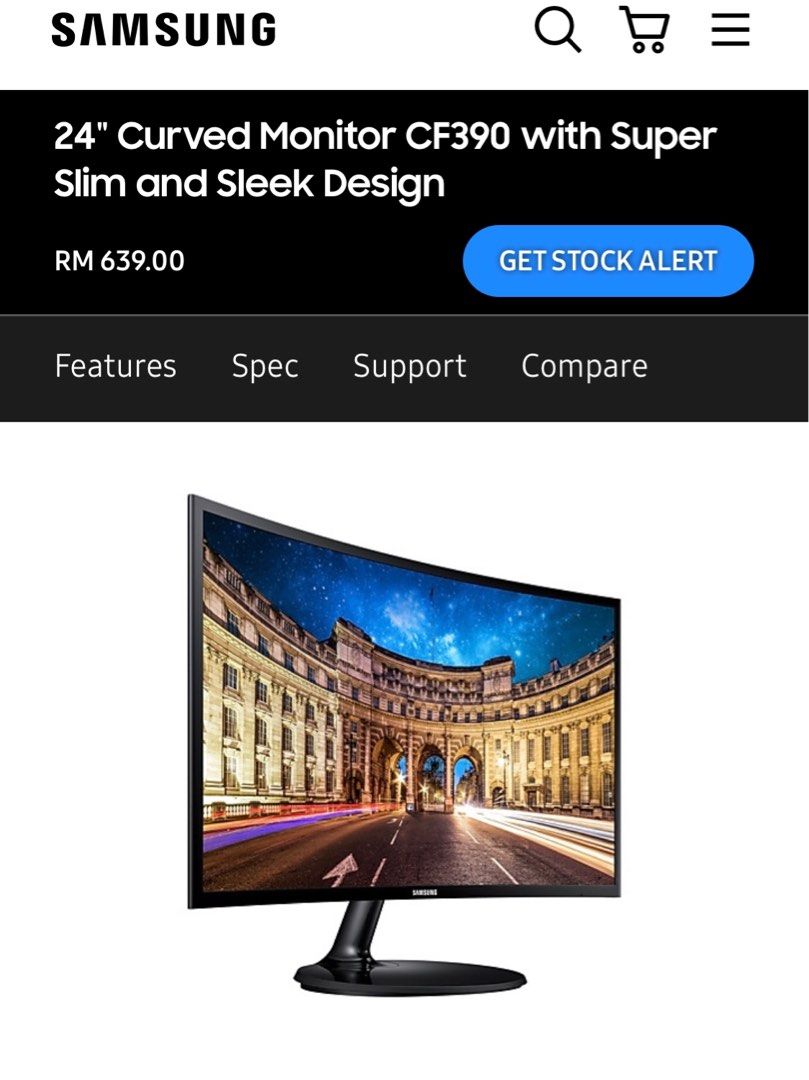The image size is (809, 1080).
Task: Select the Compare tab
Action: [x=584, y=366]
